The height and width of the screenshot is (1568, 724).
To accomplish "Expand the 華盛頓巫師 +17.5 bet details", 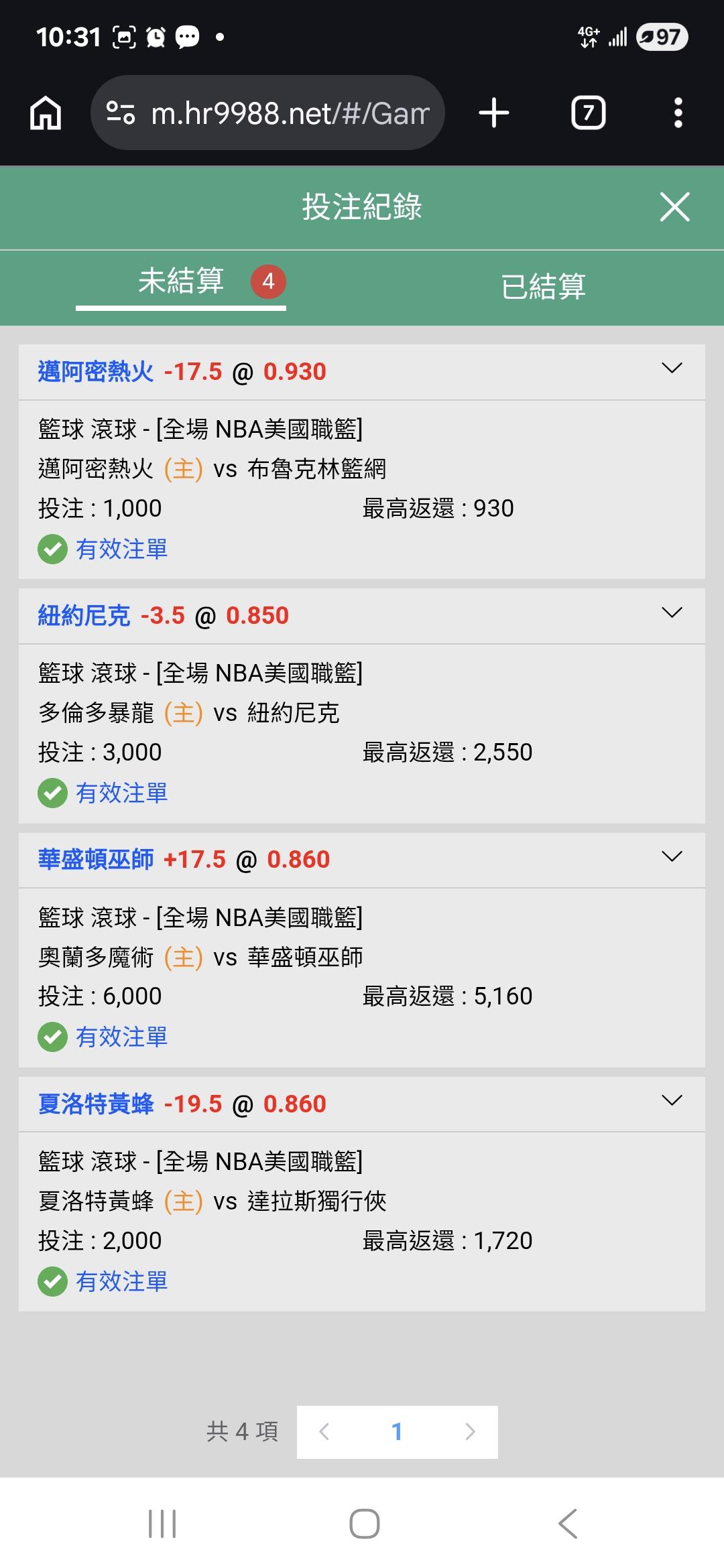I will pos(672,856).
